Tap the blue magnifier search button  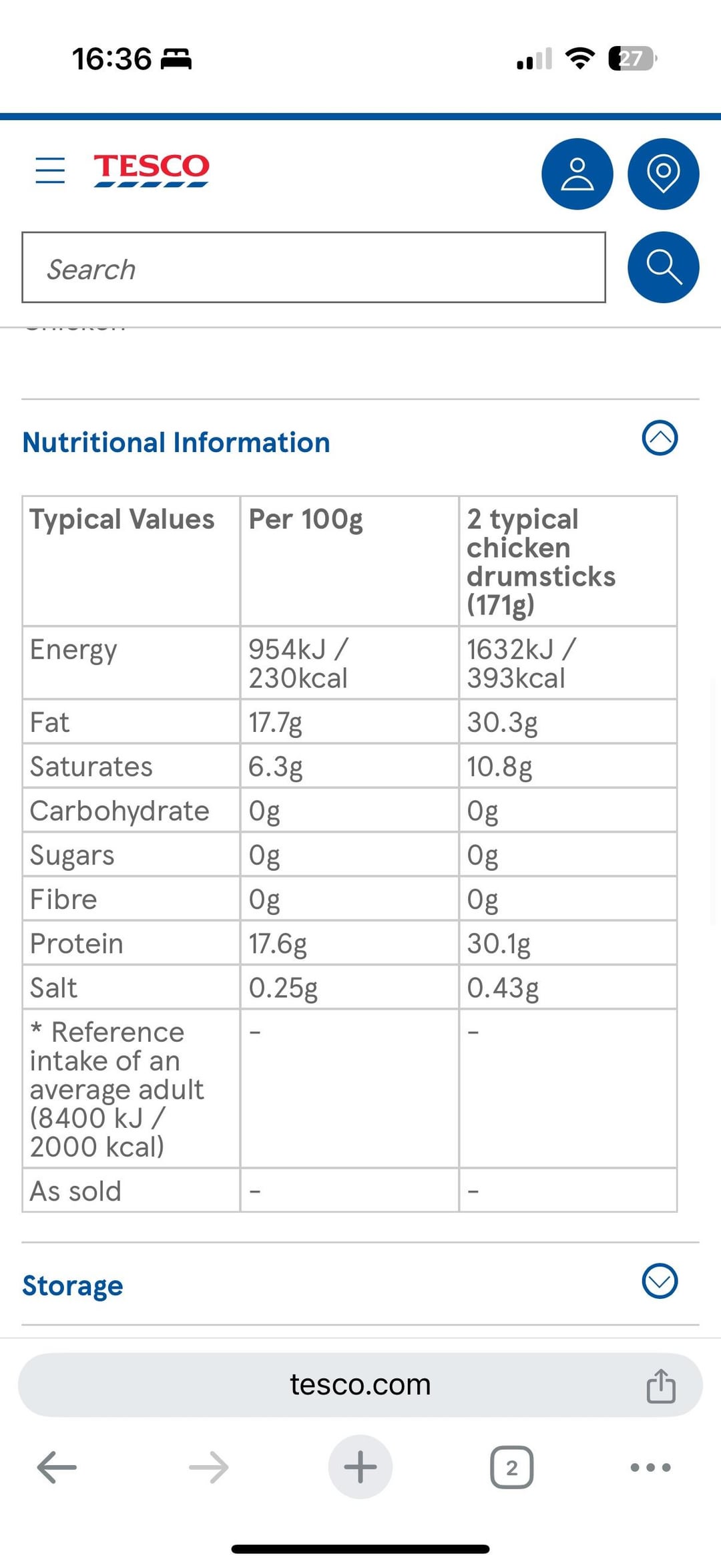click(x=663, y=268)
